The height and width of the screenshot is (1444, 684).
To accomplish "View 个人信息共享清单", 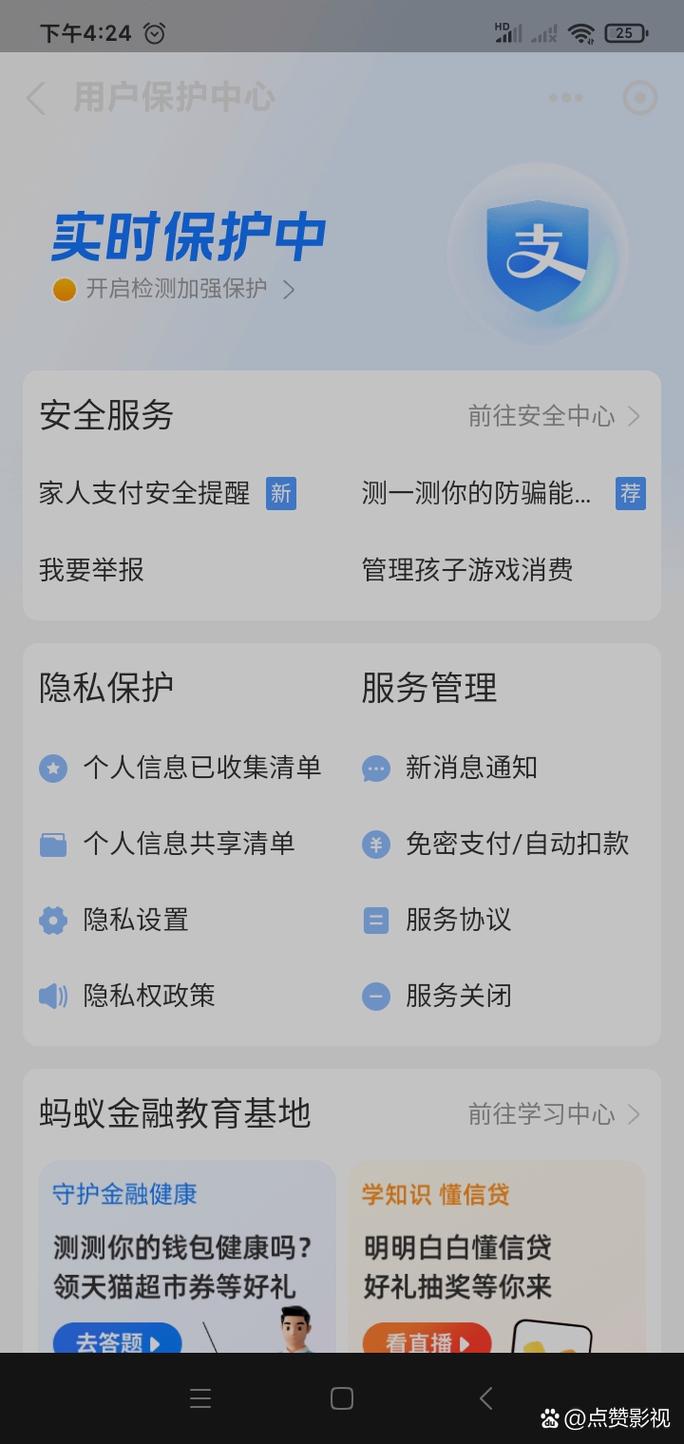I will (x=188, y=844).
